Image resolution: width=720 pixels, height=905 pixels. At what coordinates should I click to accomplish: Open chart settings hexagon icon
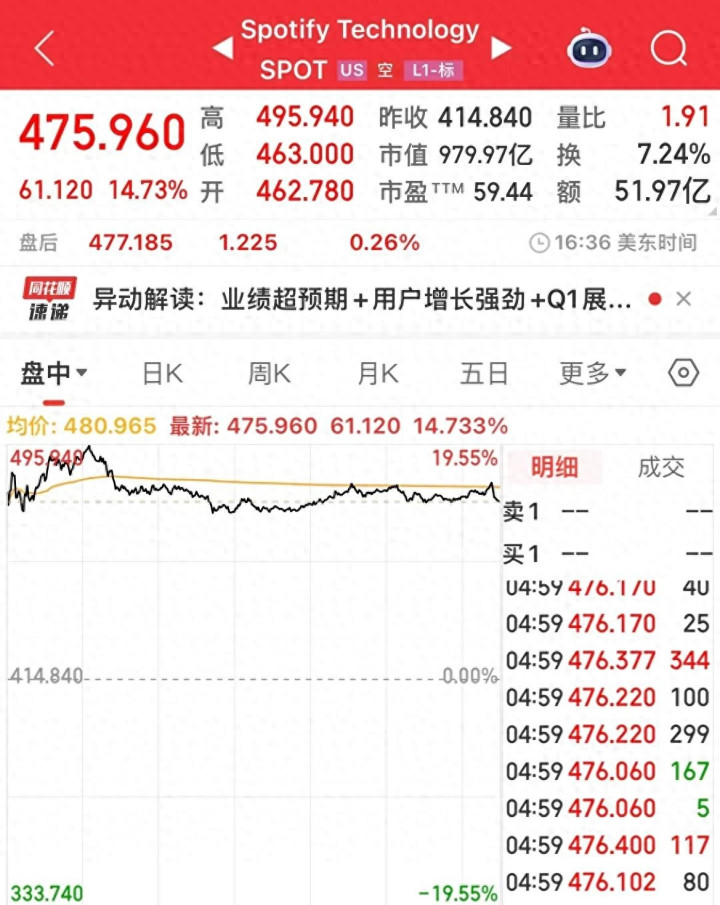(x=683, y=374)
